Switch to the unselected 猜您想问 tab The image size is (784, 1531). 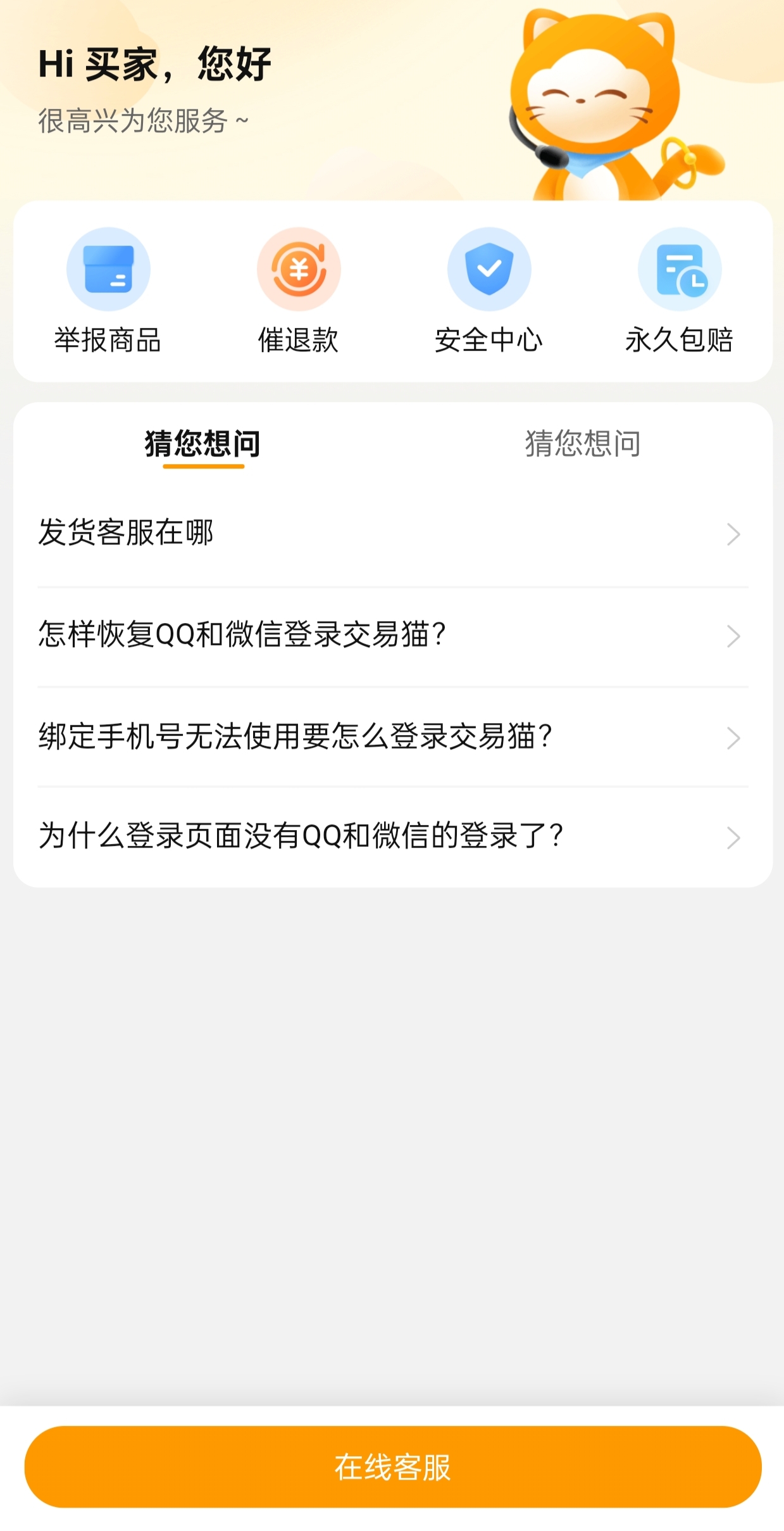pyautogui.click(x=582, y=443)
